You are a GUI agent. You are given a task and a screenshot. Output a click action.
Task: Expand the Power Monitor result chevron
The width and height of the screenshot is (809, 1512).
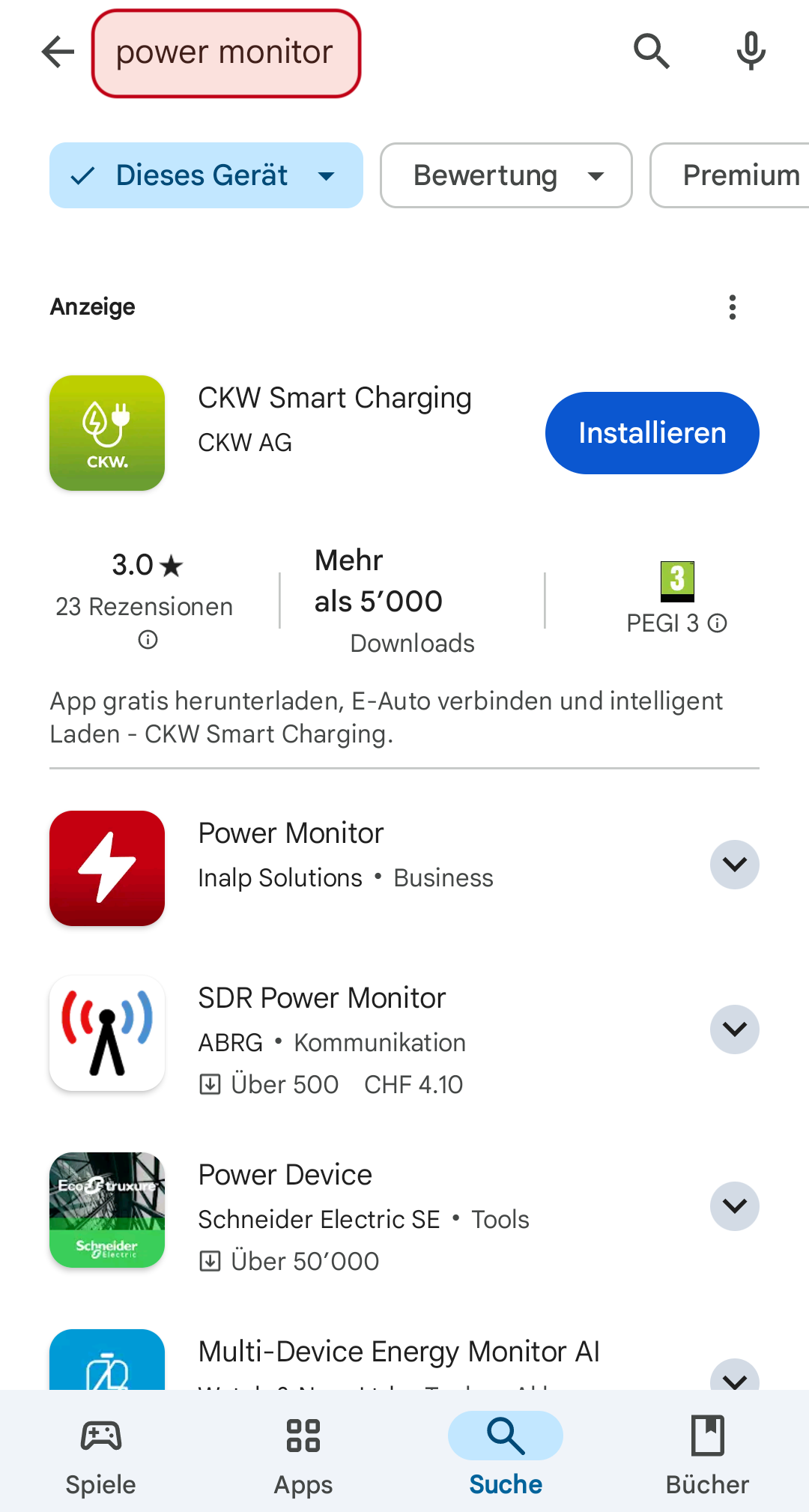tap(734, 865)
